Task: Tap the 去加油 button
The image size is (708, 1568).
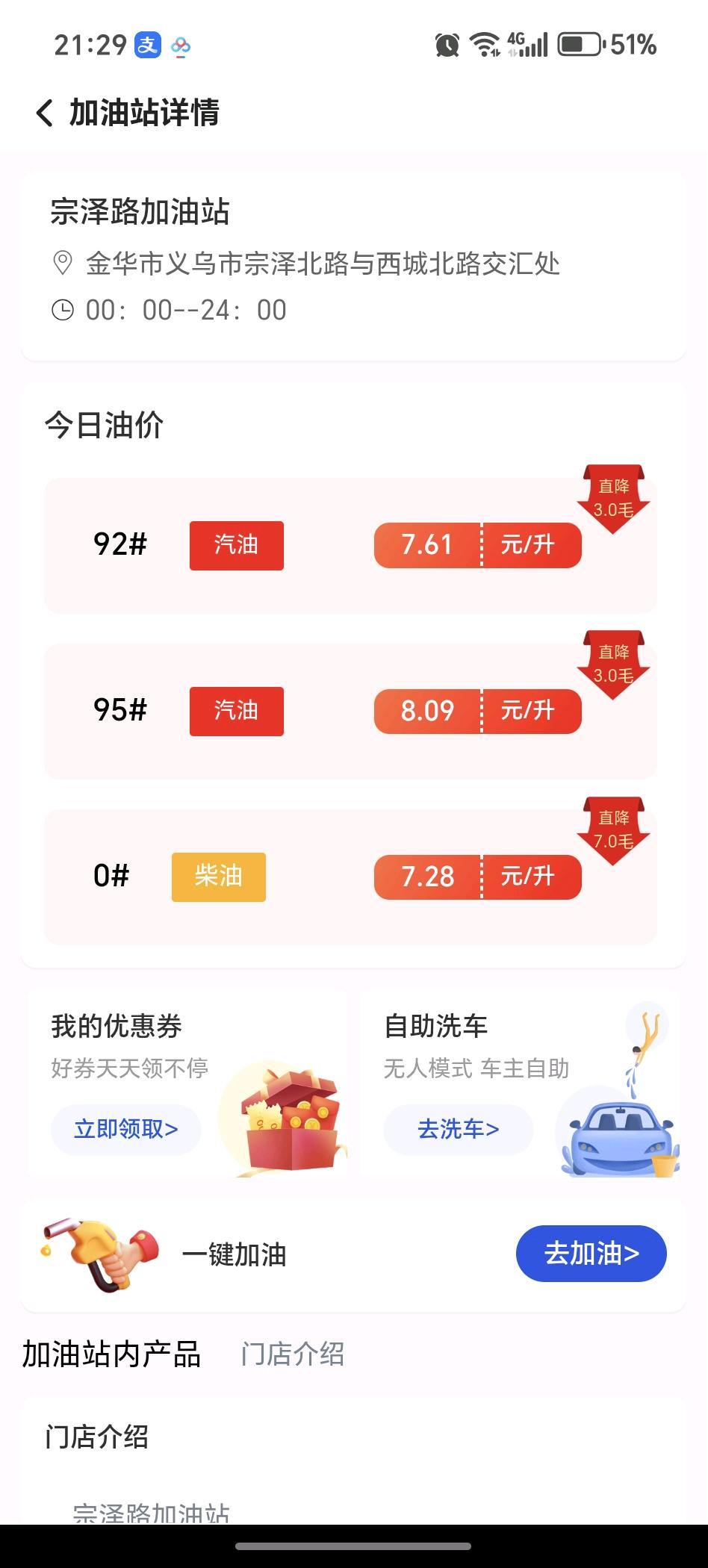Action: [591, 1254]
